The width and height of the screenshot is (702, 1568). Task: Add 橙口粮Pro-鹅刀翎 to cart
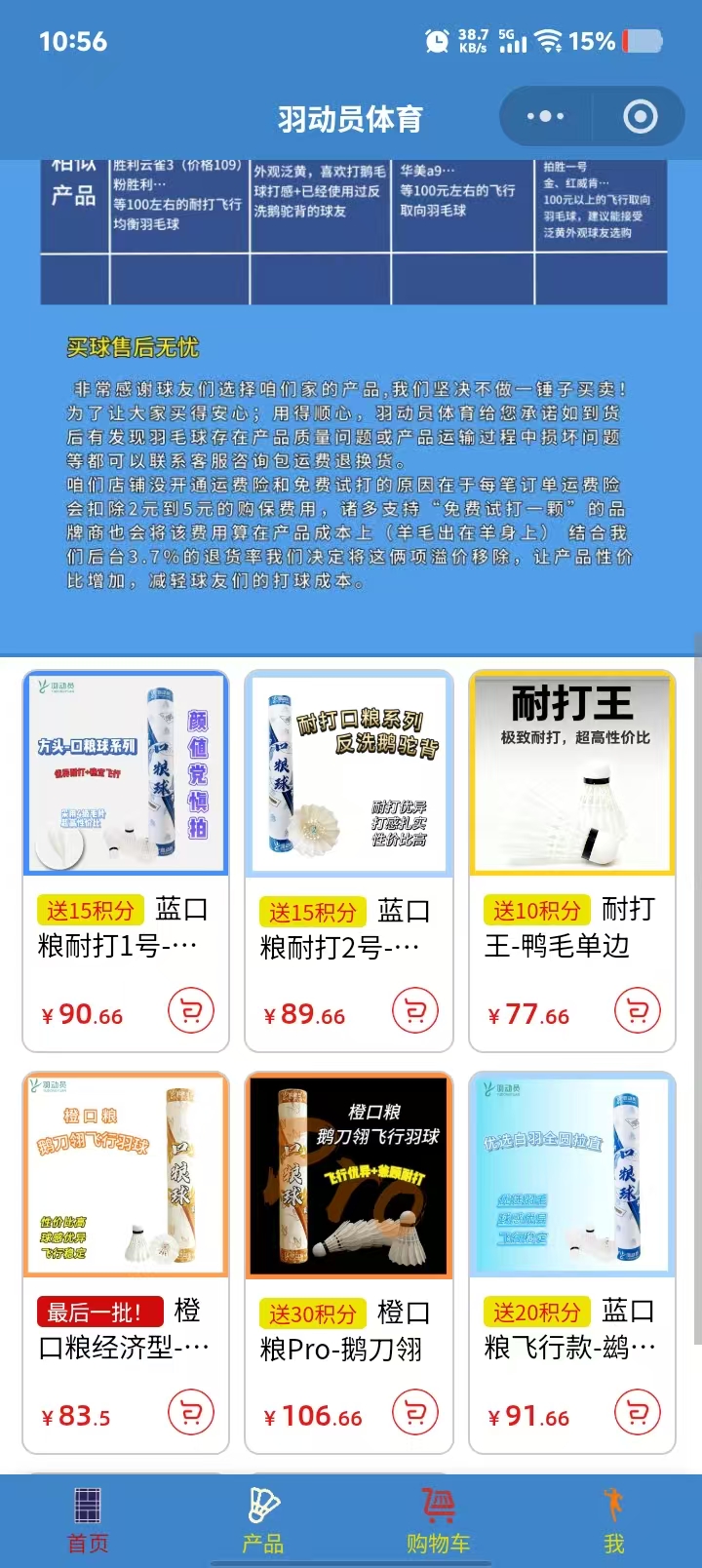pos(415,1412)
